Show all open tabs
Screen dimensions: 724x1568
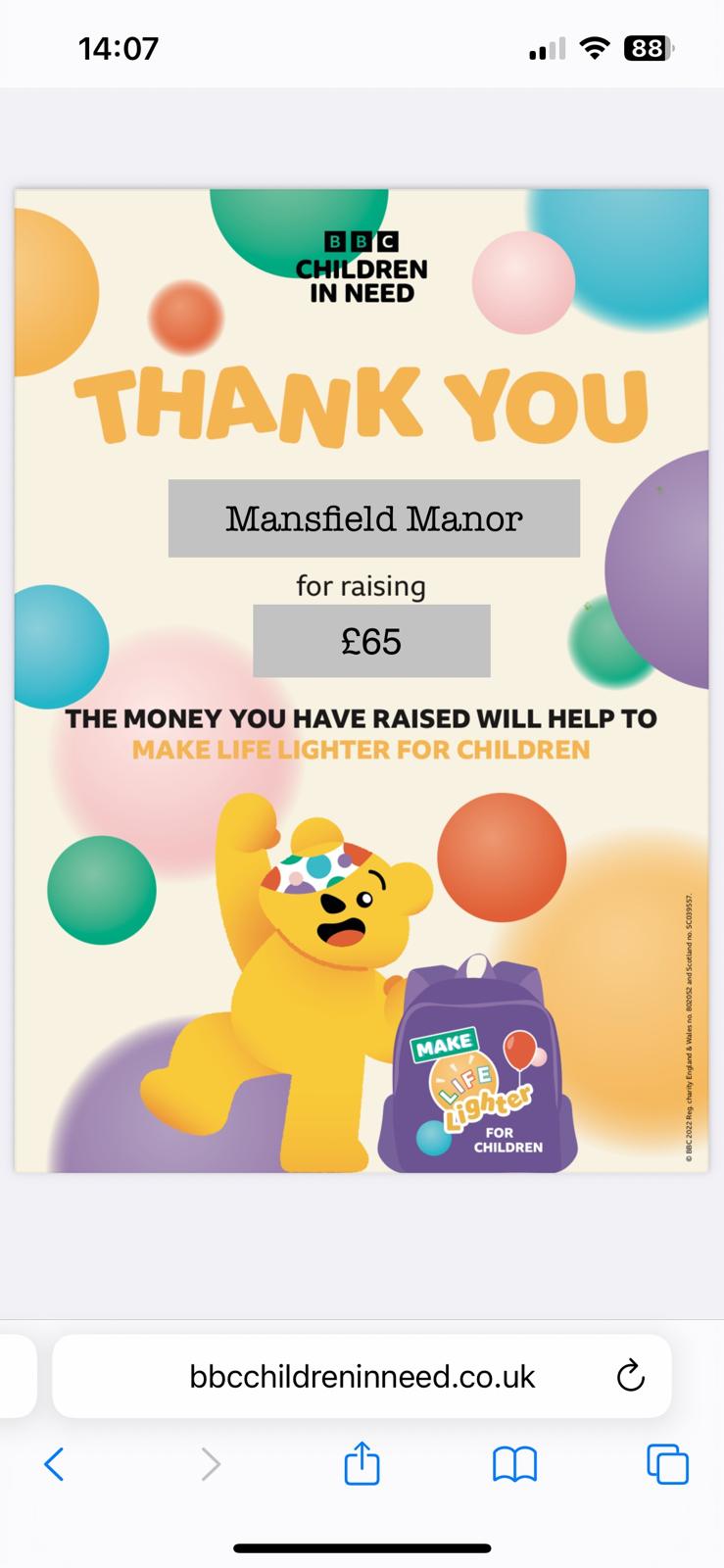667,1465
